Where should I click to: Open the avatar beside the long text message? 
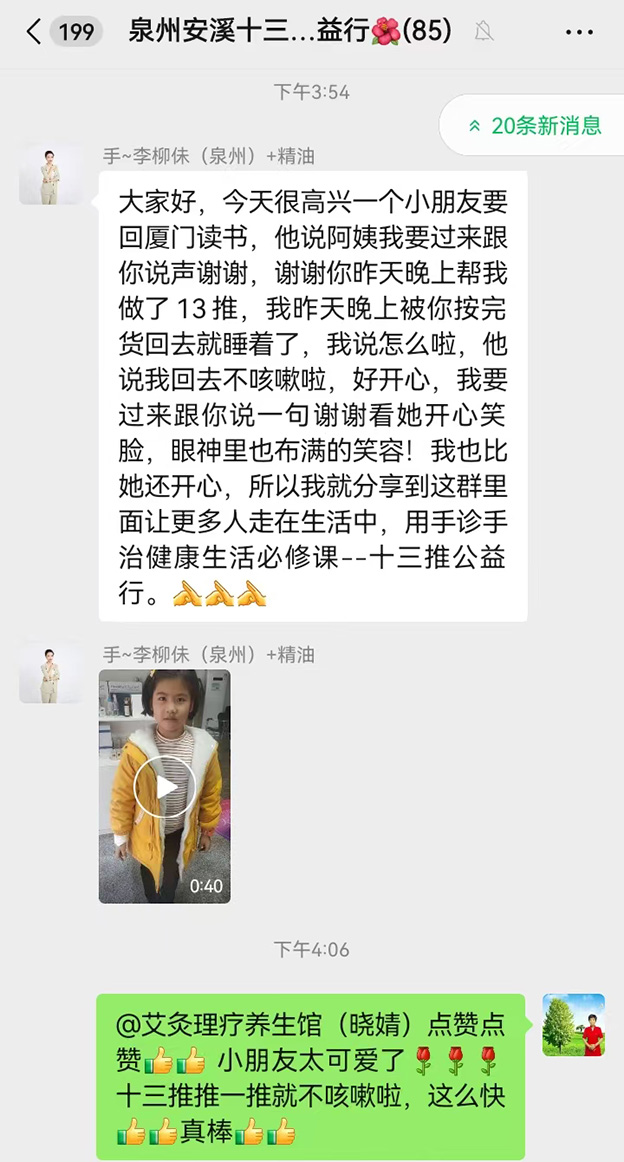point(51,175)
